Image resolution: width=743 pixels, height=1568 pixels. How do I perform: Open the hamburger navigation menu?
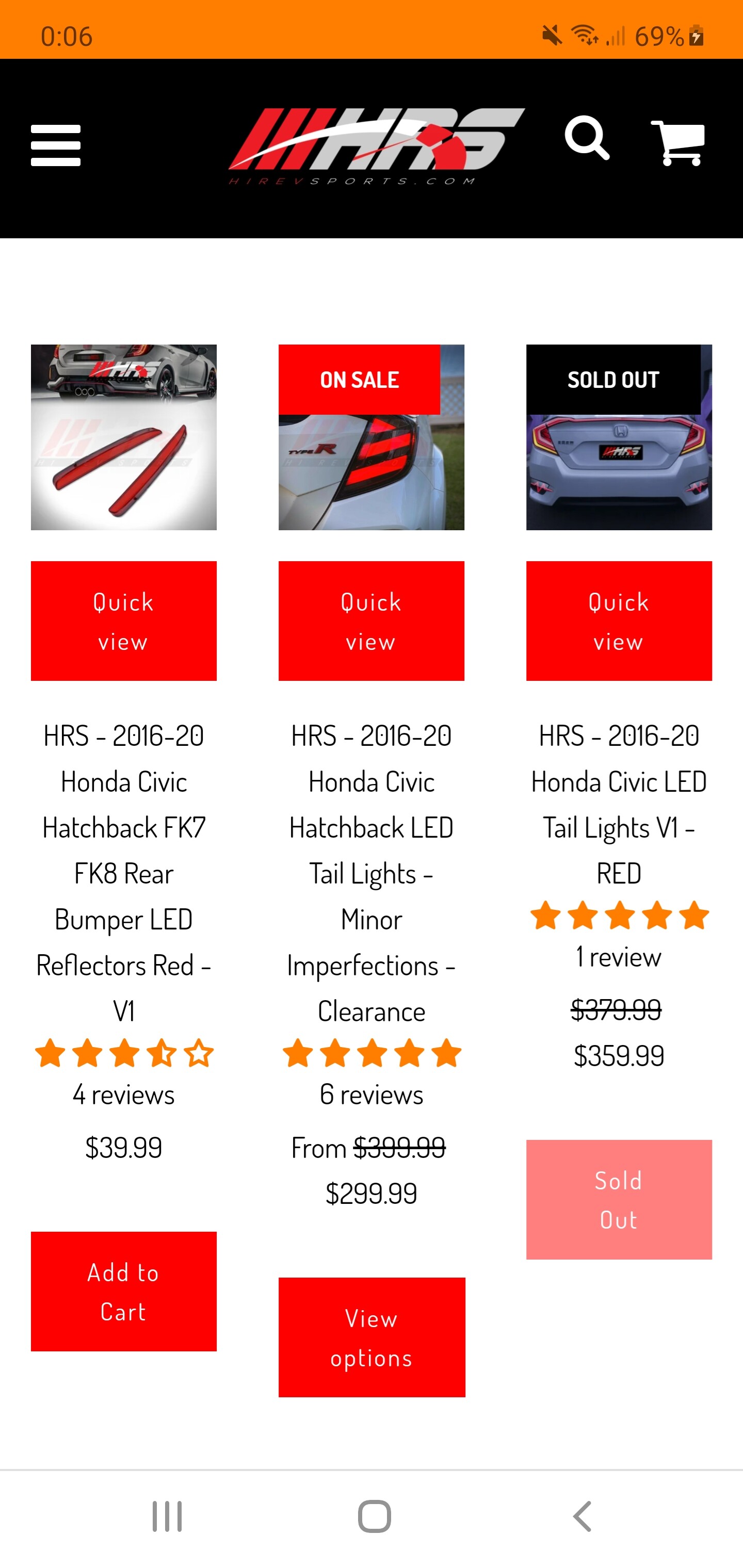pyautogui.click(x=55, y=145)
